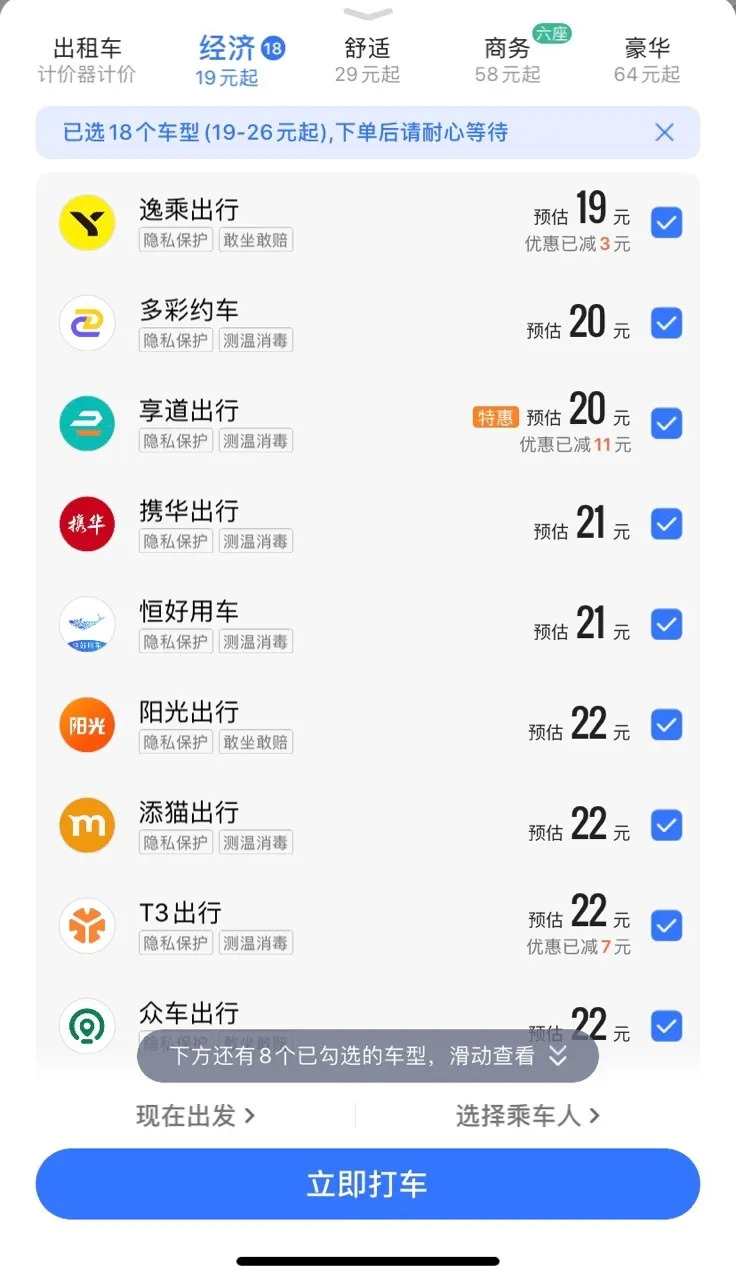Viewport: 736px width, 1280px height.
Task: Switch to the 出租车 tab
Action: point(87,59)
